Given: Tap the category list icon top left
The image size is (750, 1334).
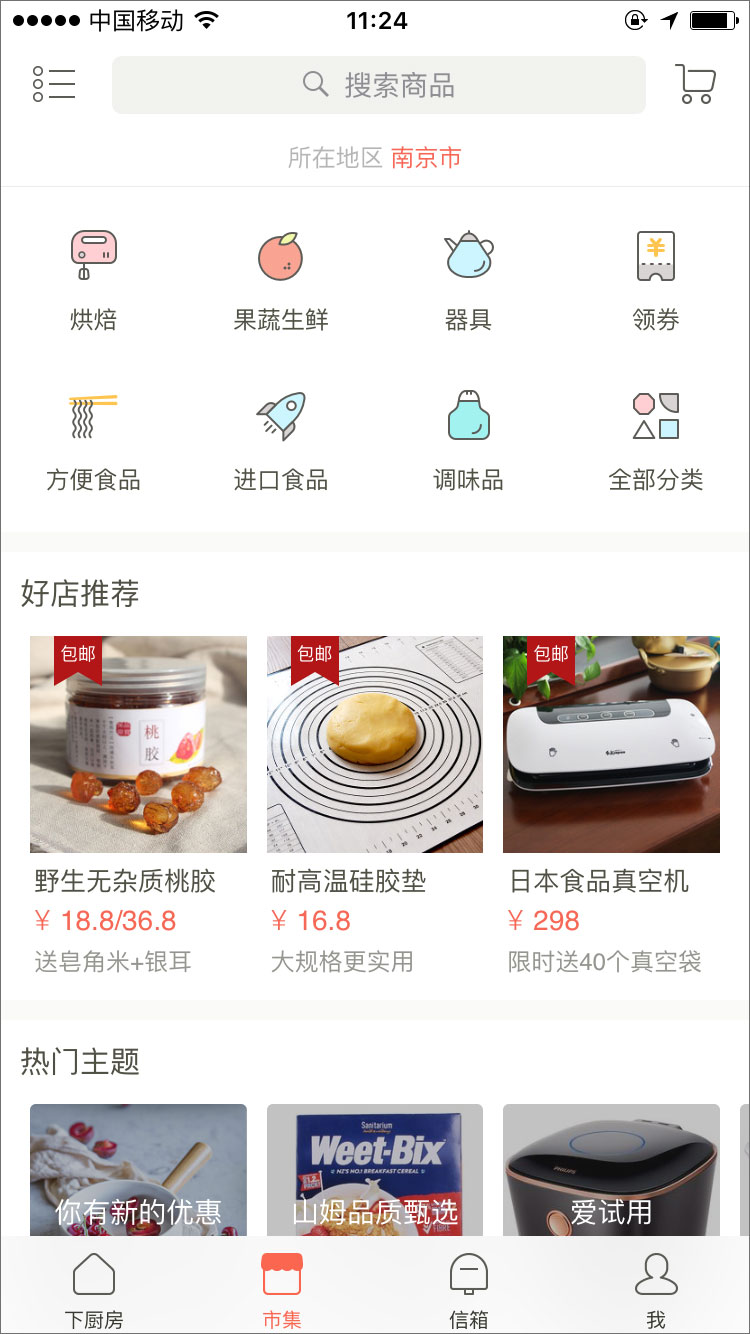Looking at the screenshot, I should [x=53, y=85].
